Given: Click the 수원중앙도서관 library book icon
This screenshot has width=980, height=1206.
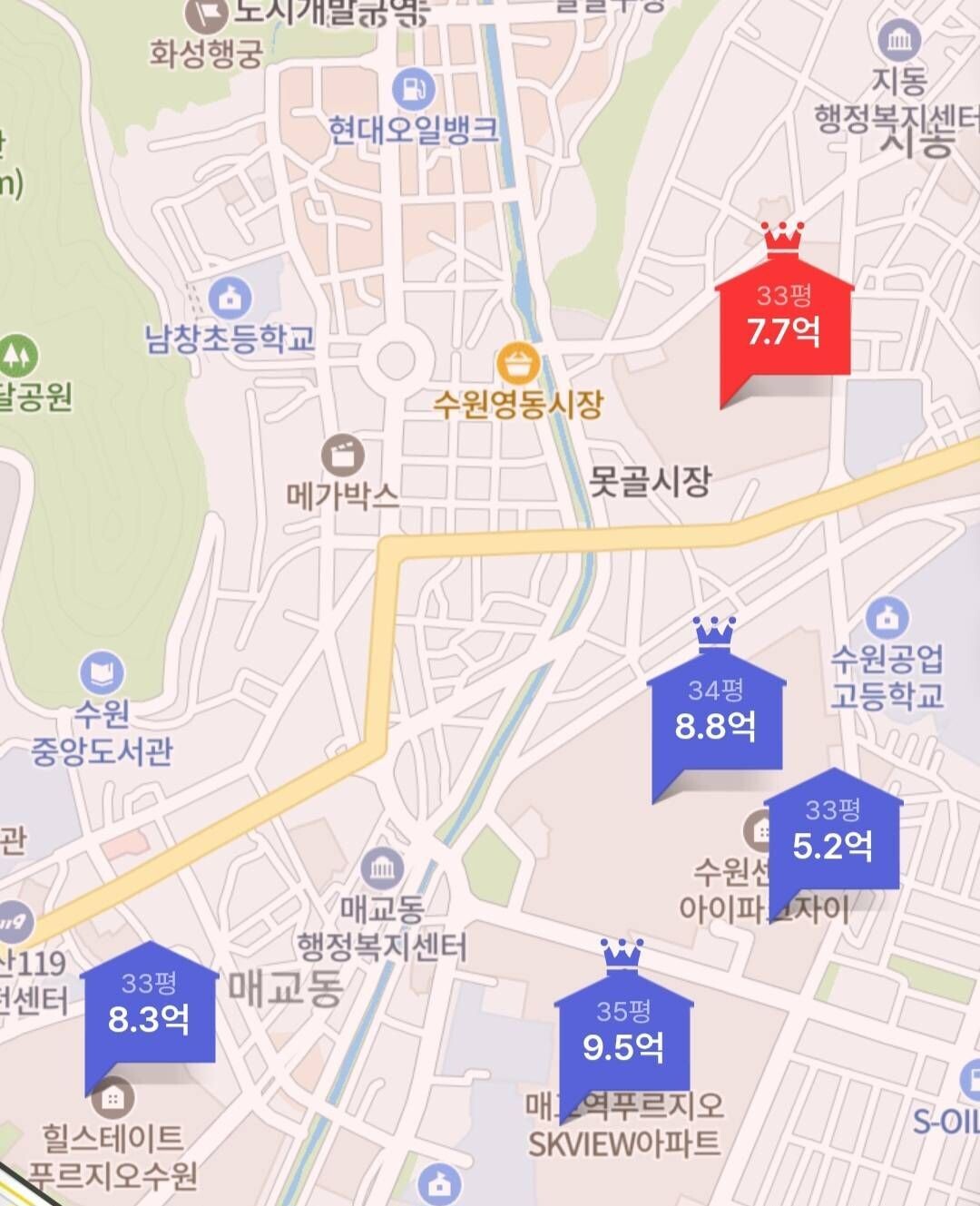Looking at the screenshot, I should click(x=103, y=674).
